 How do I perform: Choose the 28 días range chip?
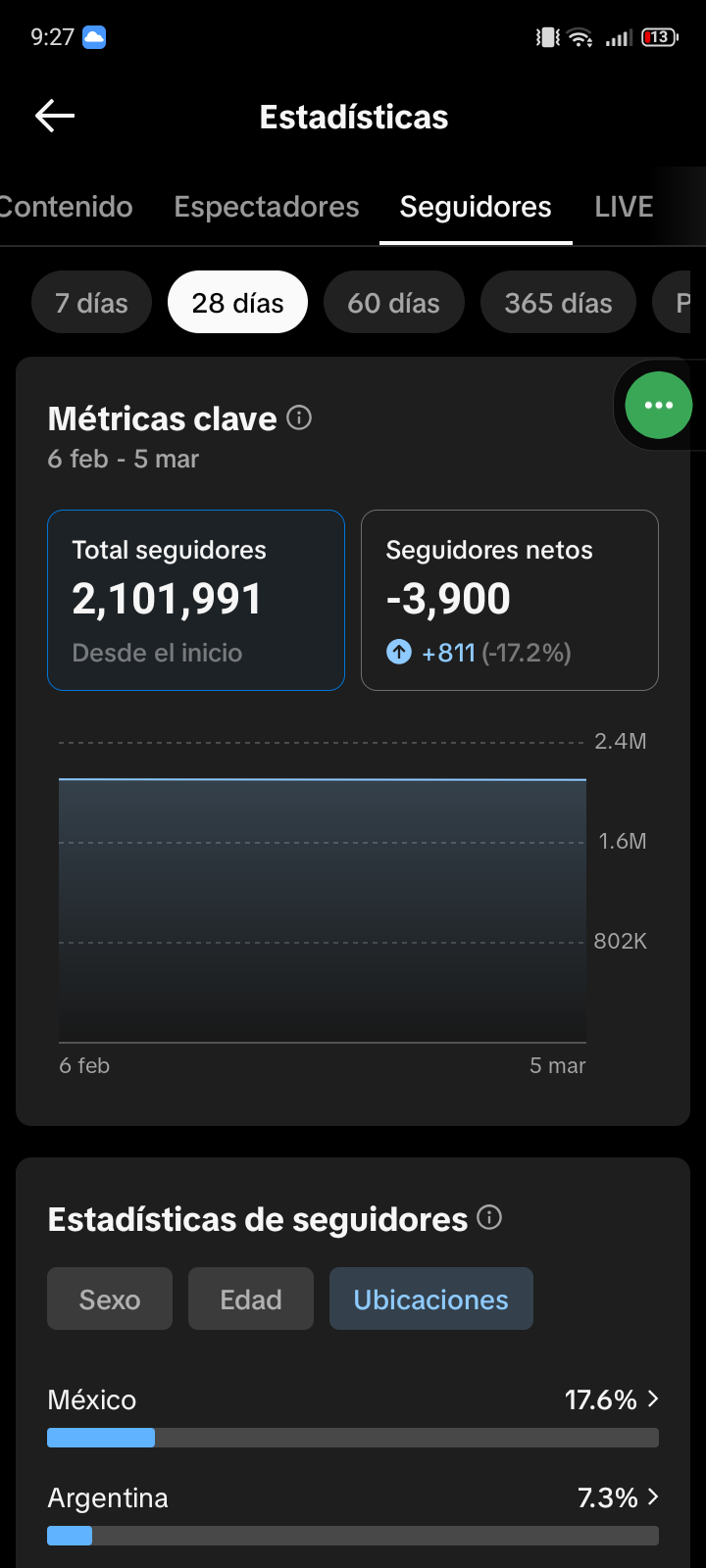click(x=237, y=303)
